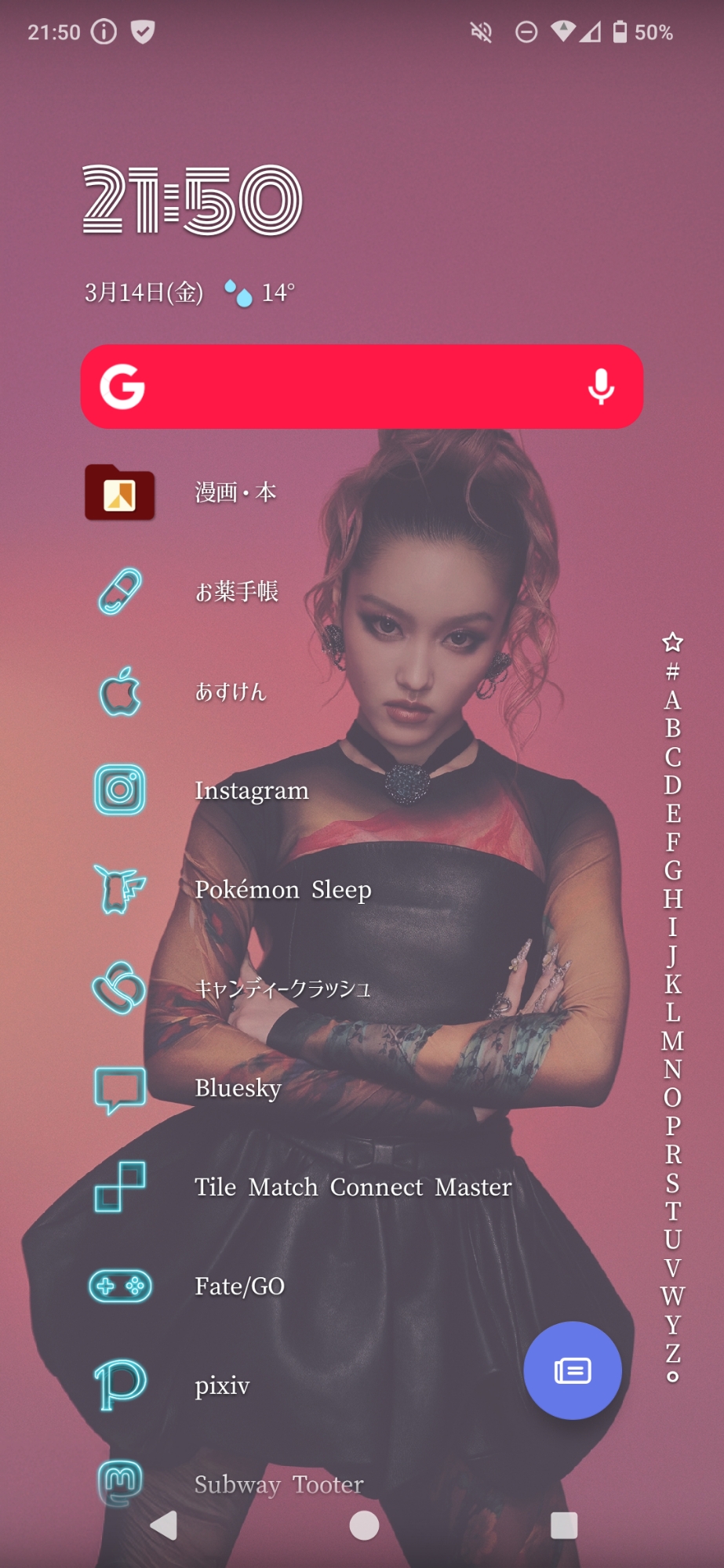Open Pokémon Sleep

tap(120, 890)
